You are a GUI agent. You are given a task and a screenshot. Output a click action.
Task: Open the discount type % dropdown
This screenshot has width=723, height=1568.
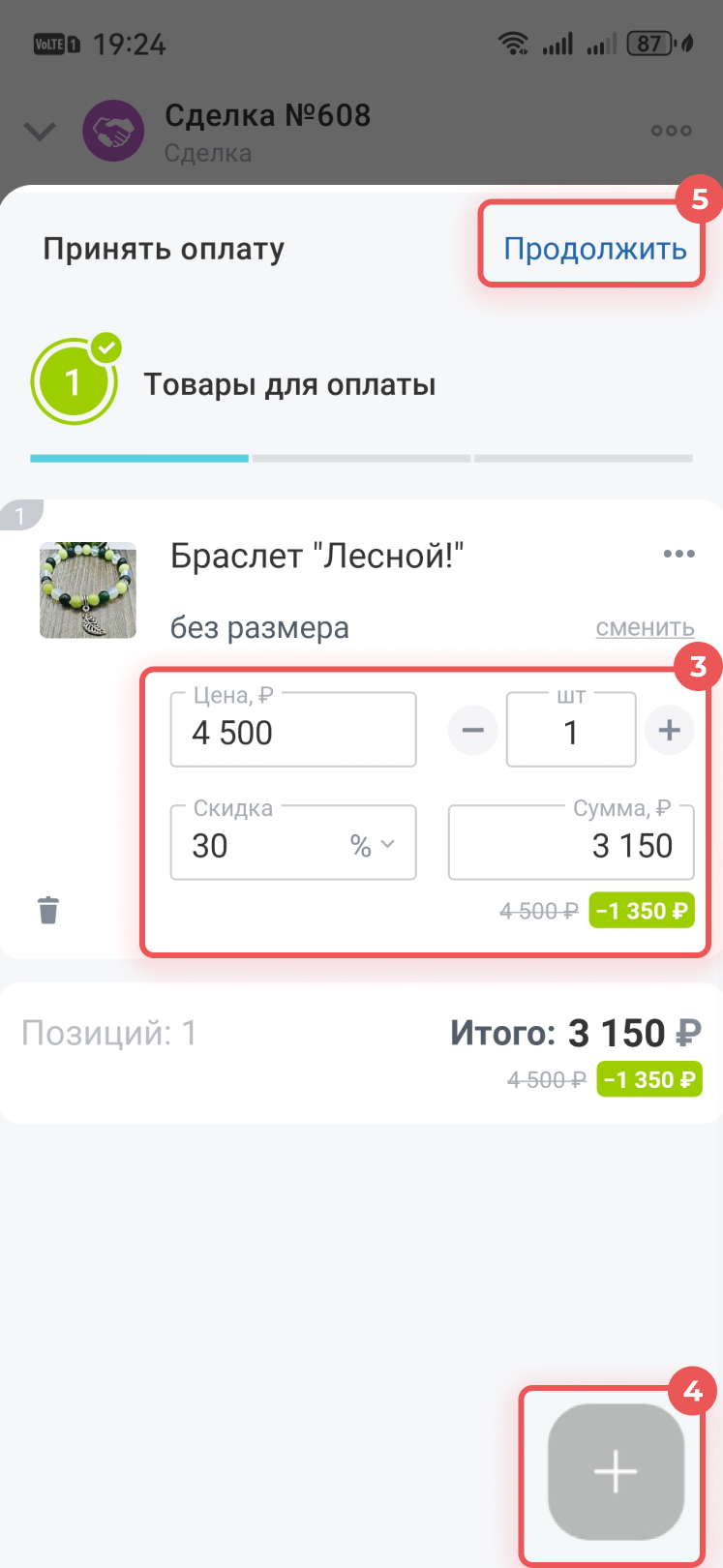(373, 845)
